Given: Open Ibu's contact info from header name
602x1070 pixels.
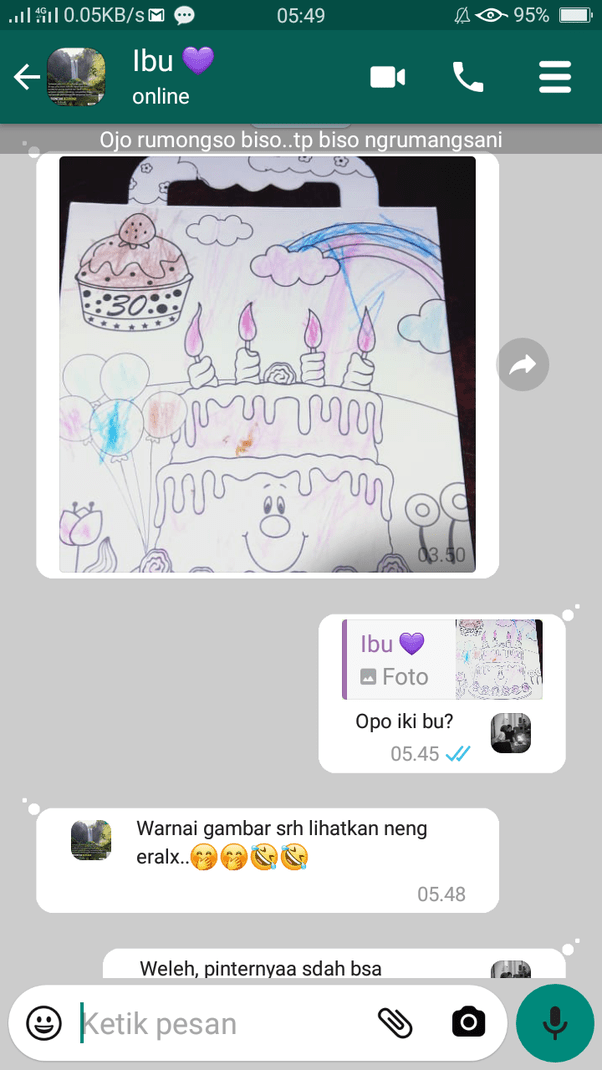Looking at the screenshot, I should coord(172,77).
